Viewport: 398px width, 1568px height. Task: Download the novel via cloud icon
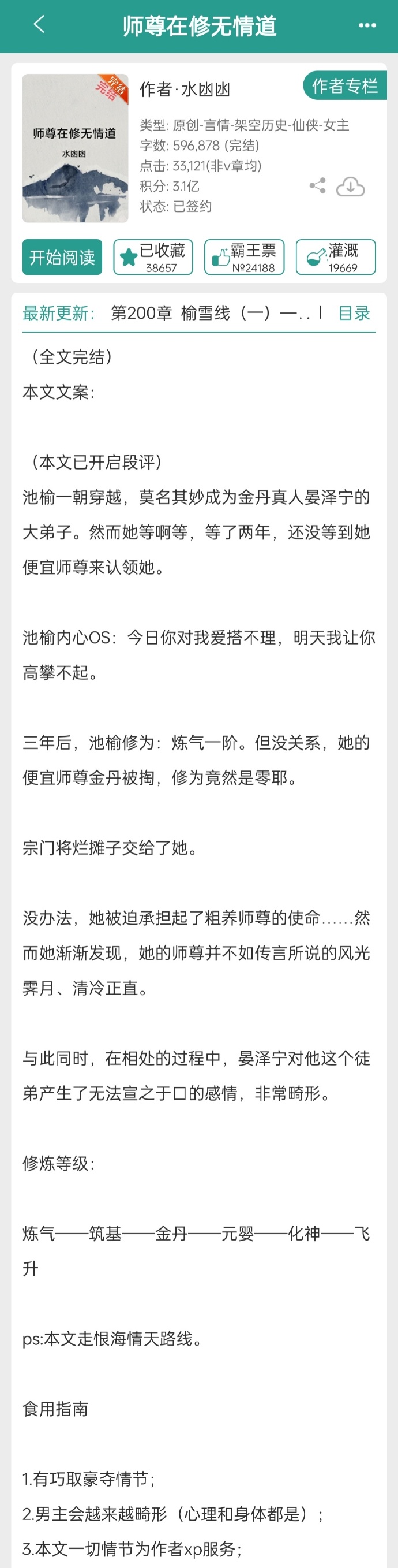[x=351, y=187]
